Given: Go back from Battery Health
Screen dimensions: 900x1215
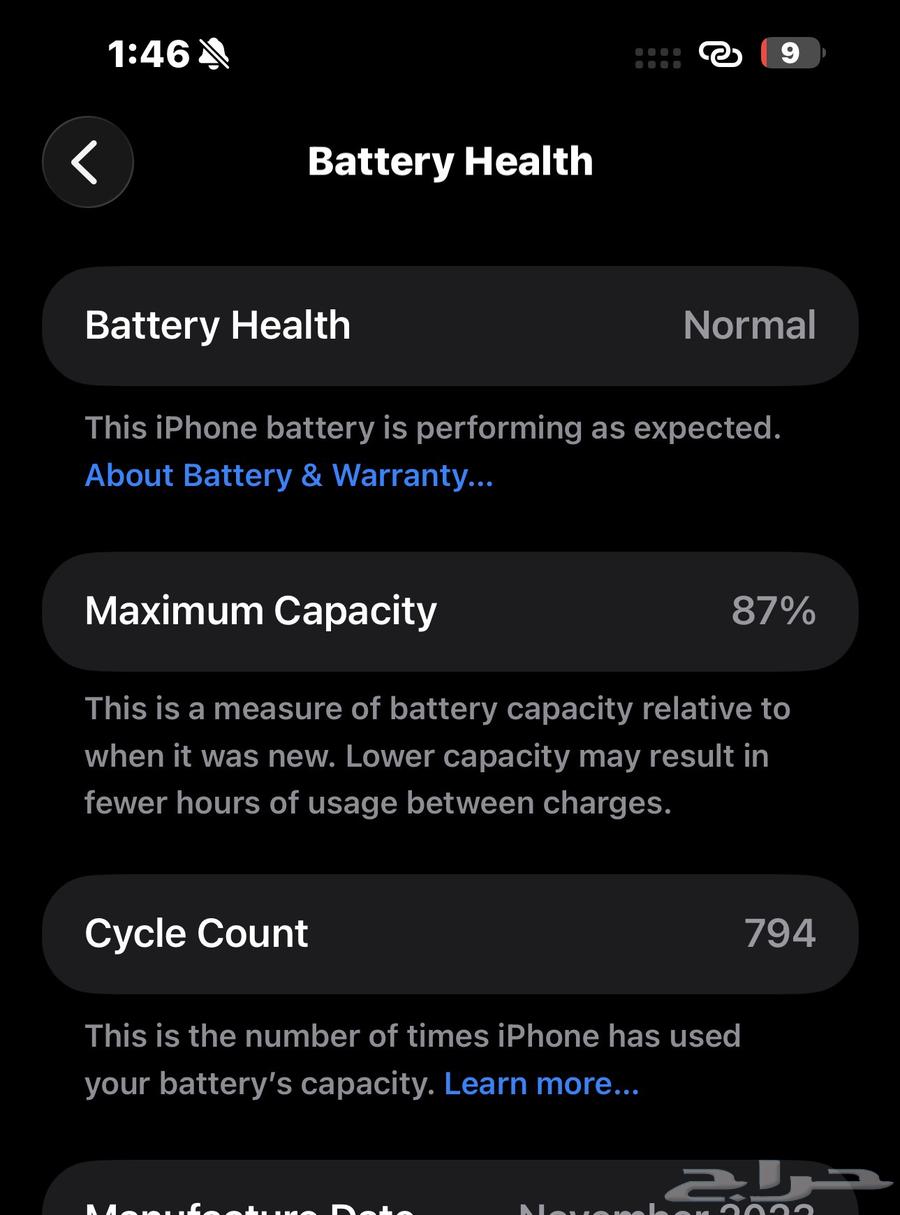Looking at the screenshot, I should pos(87,162).
